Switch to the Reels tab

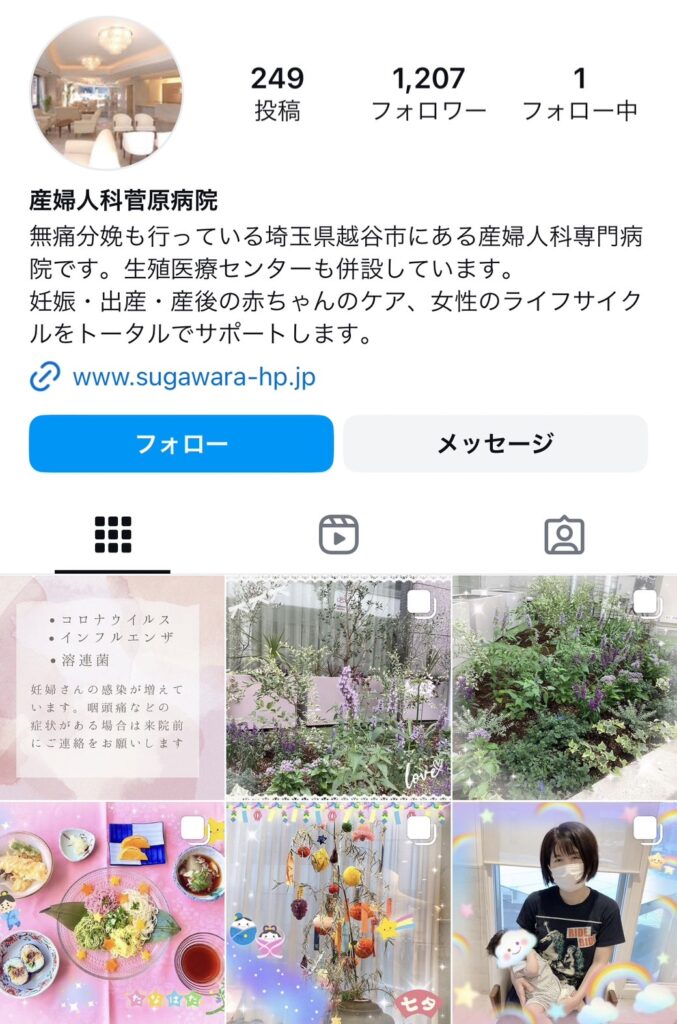tap(338, 535)
